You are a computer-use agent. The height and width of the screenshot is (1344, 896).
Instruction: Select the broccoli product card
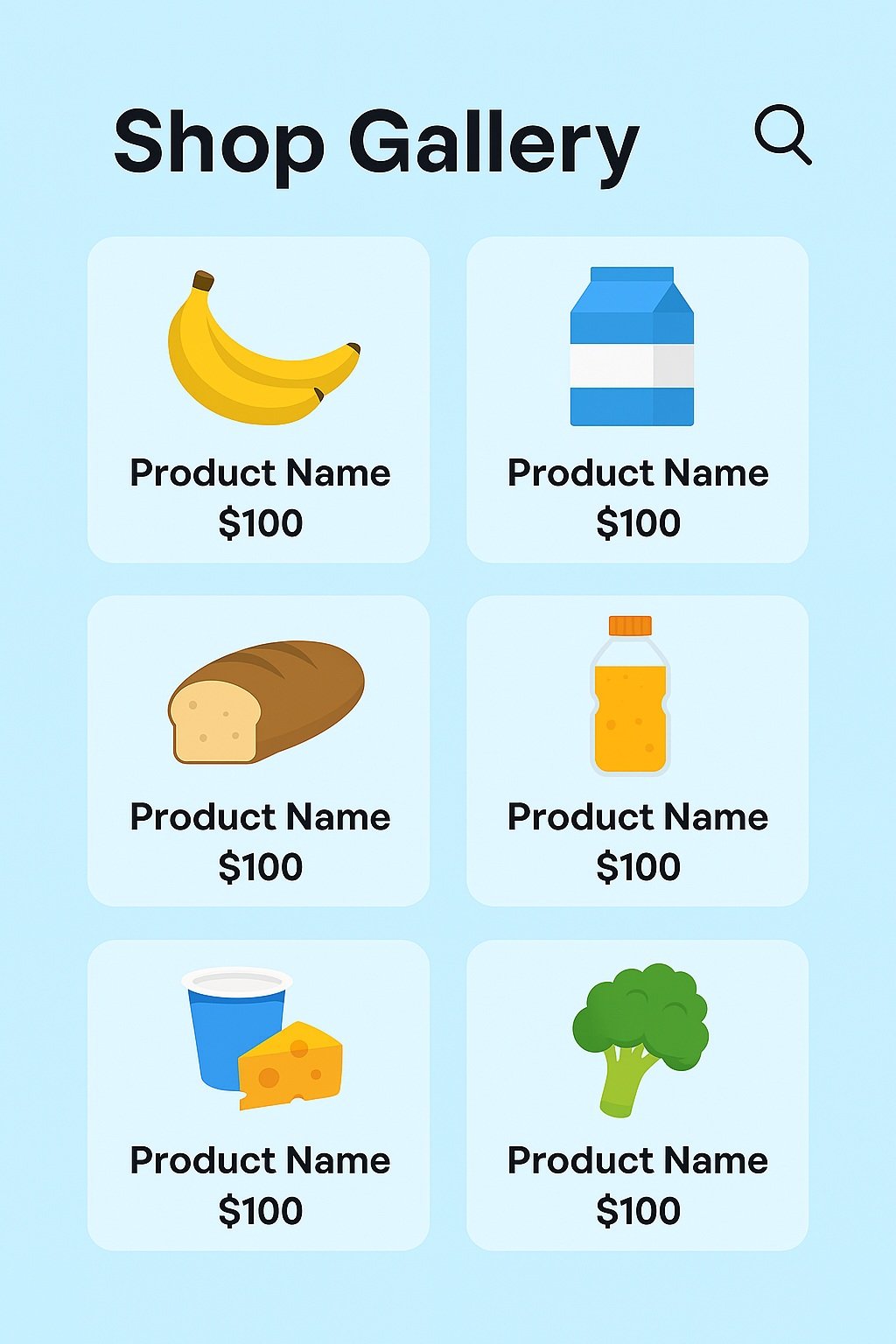[637, 1094]
